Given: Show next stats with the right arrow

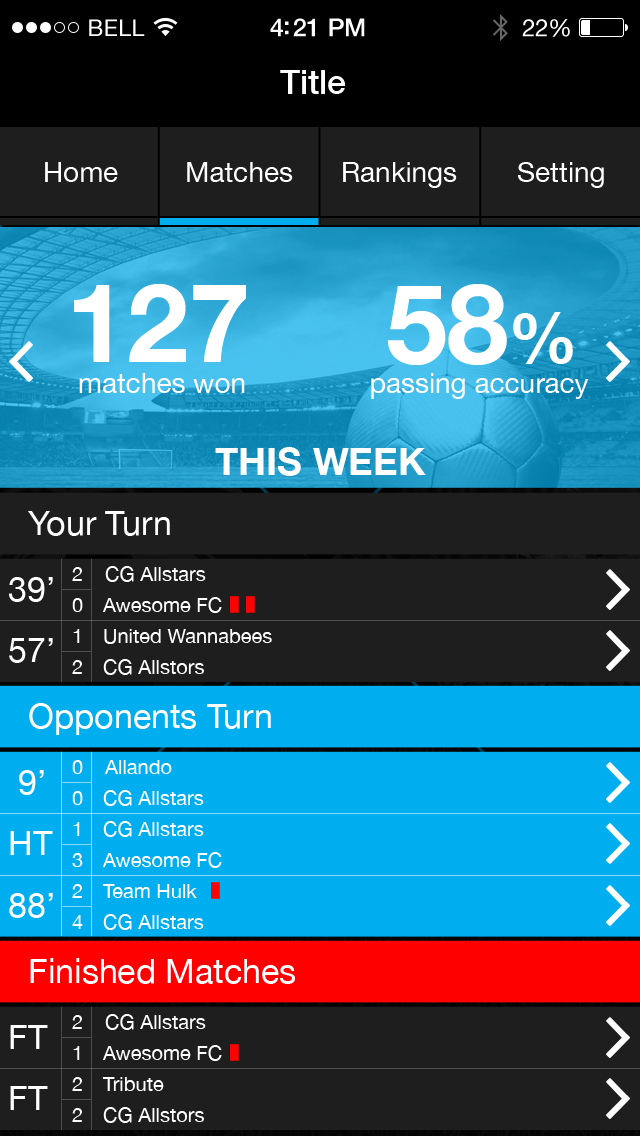Looking at the screenshot, I should [618, 362].
